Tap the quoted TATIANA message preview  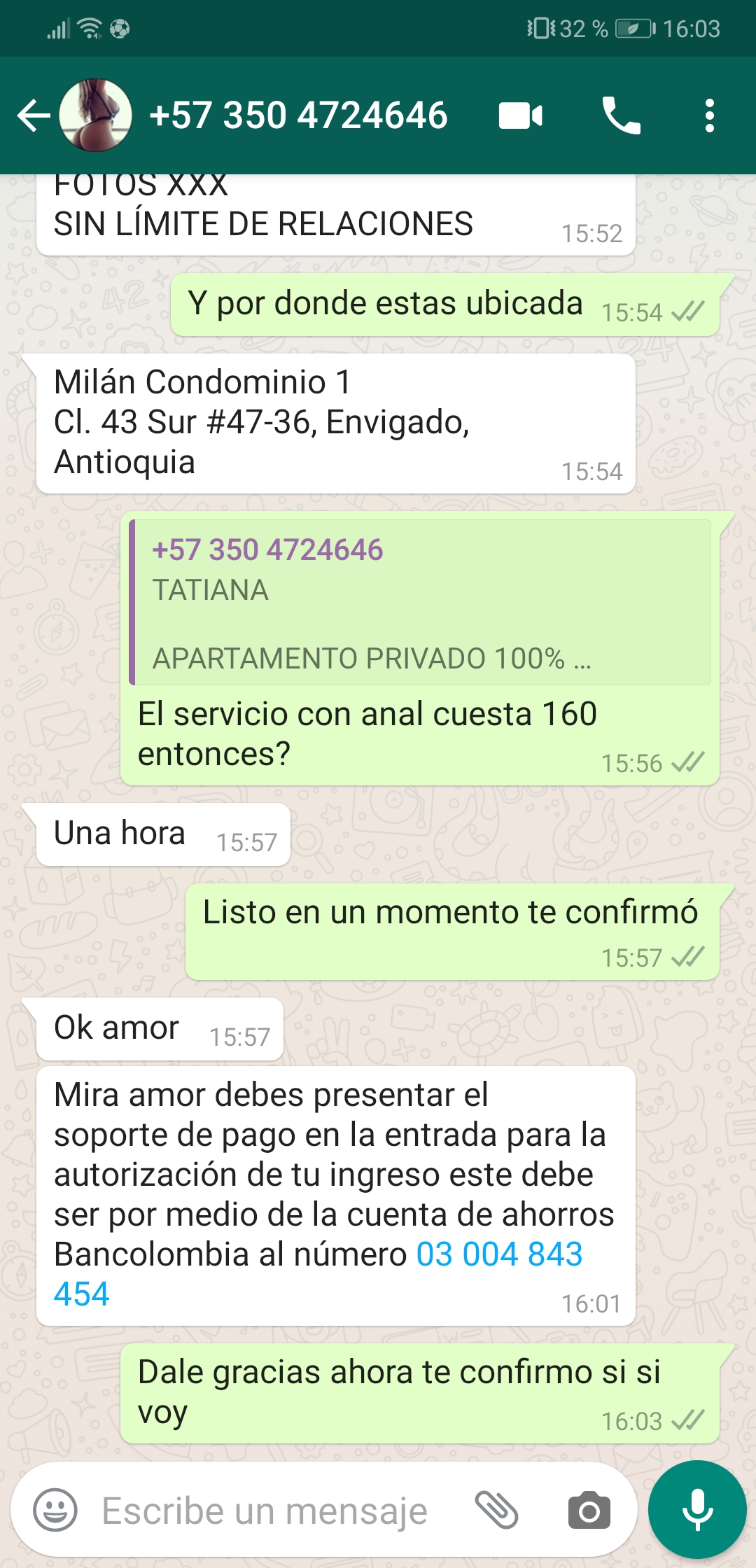420,602
